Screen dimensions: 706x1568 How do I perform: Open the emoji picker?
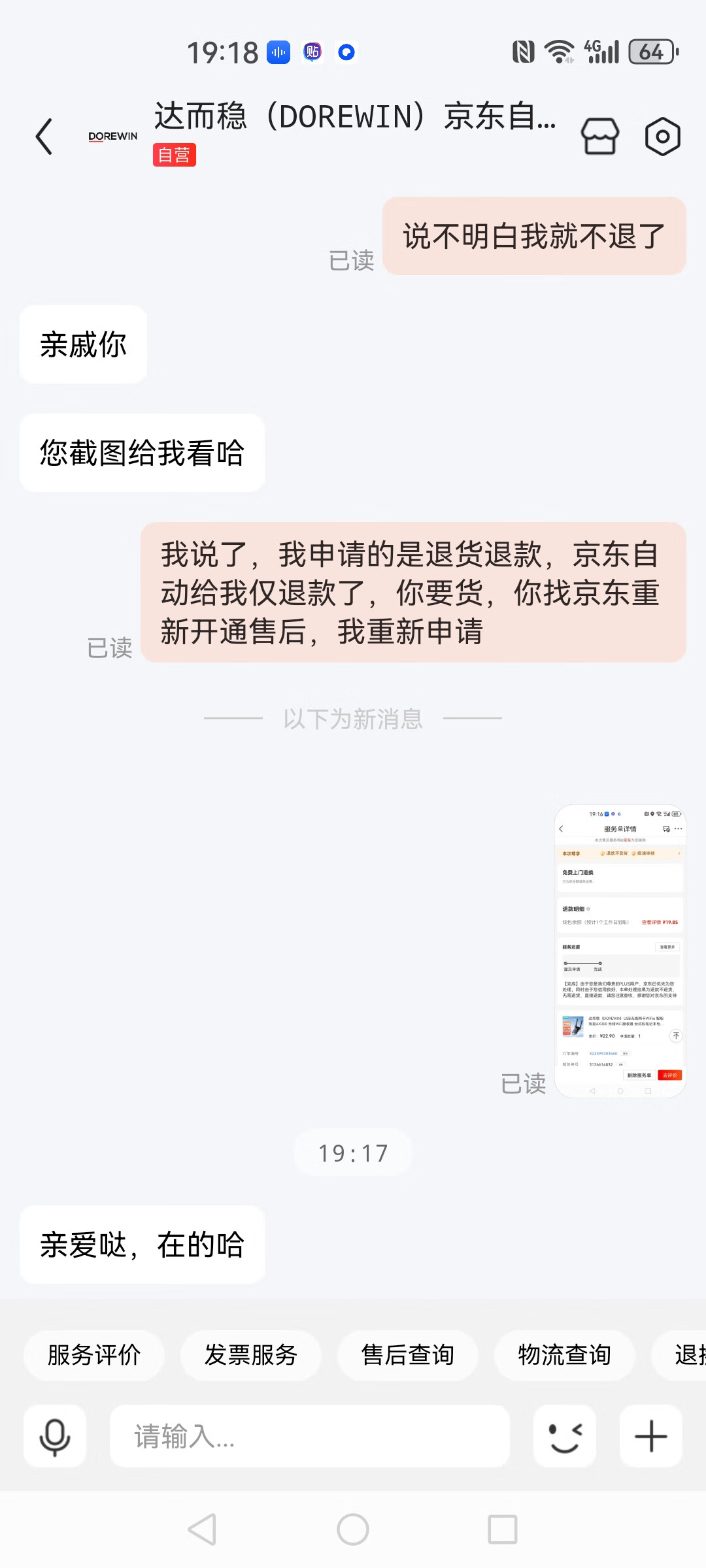pyautogui.click(x=565, y=1436)
